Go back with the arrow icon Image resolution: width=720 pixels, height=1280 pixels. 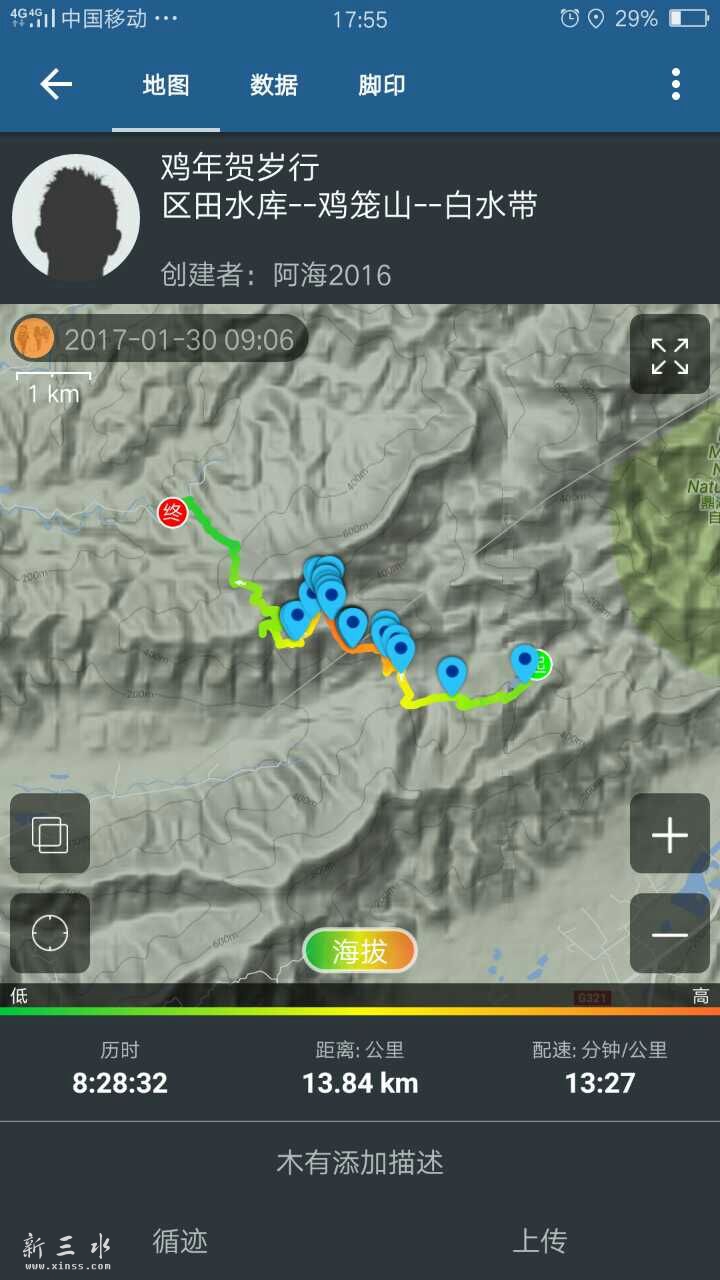click(56, 85)
